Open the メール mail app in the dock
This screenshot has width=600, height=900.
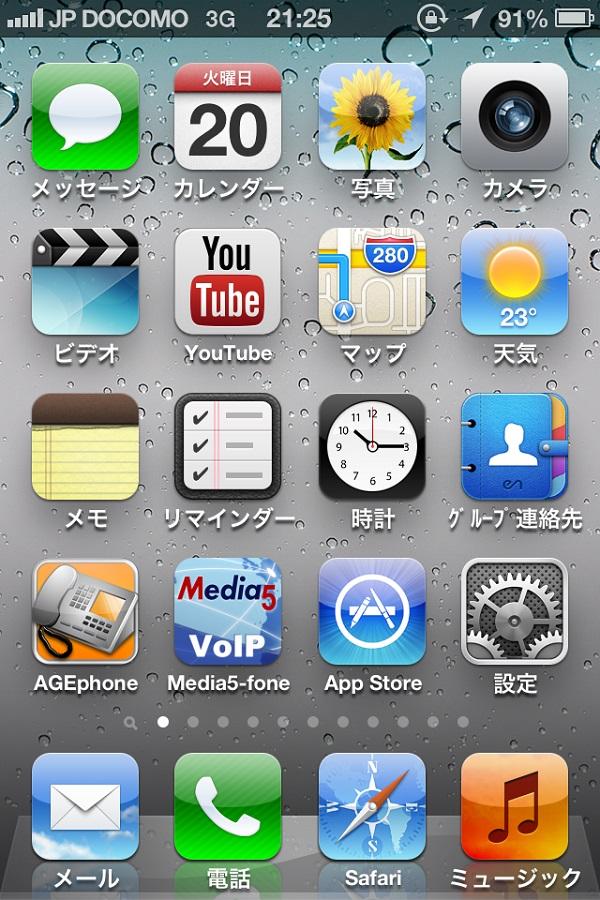tap(86, 807)
